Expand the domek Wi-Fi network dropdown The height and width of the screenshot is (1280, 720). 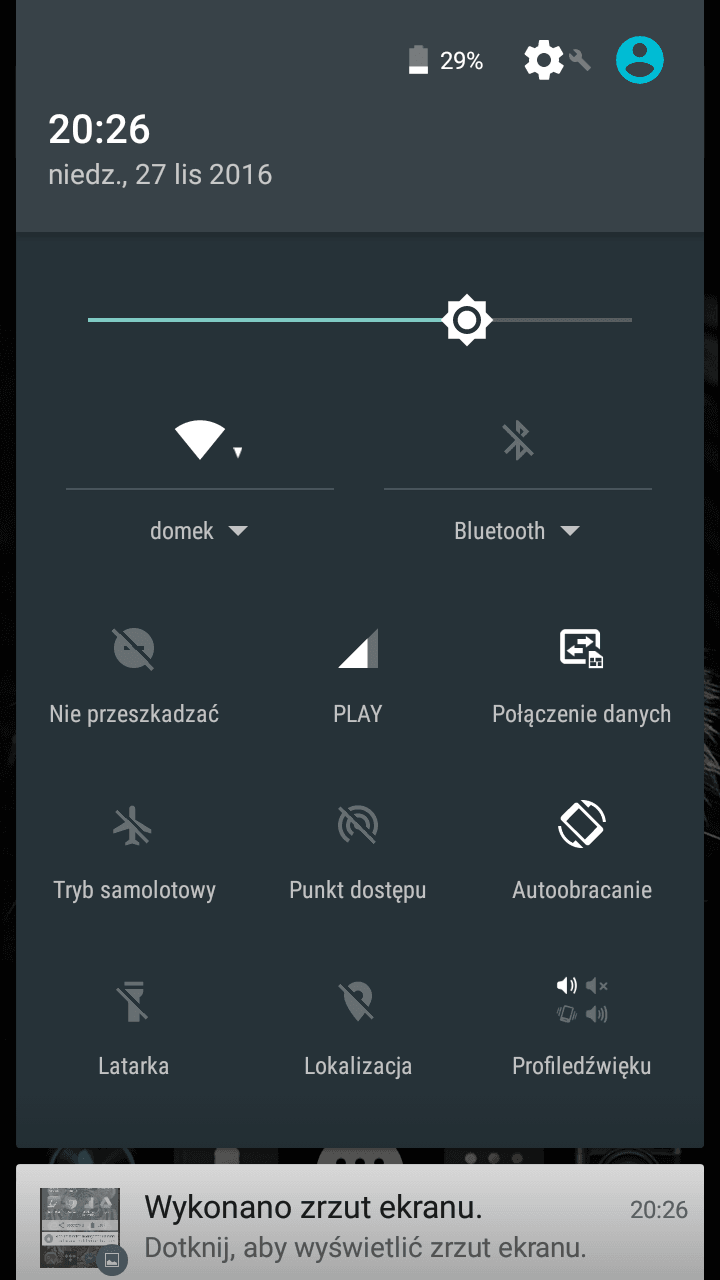click(x=199, y=531)
